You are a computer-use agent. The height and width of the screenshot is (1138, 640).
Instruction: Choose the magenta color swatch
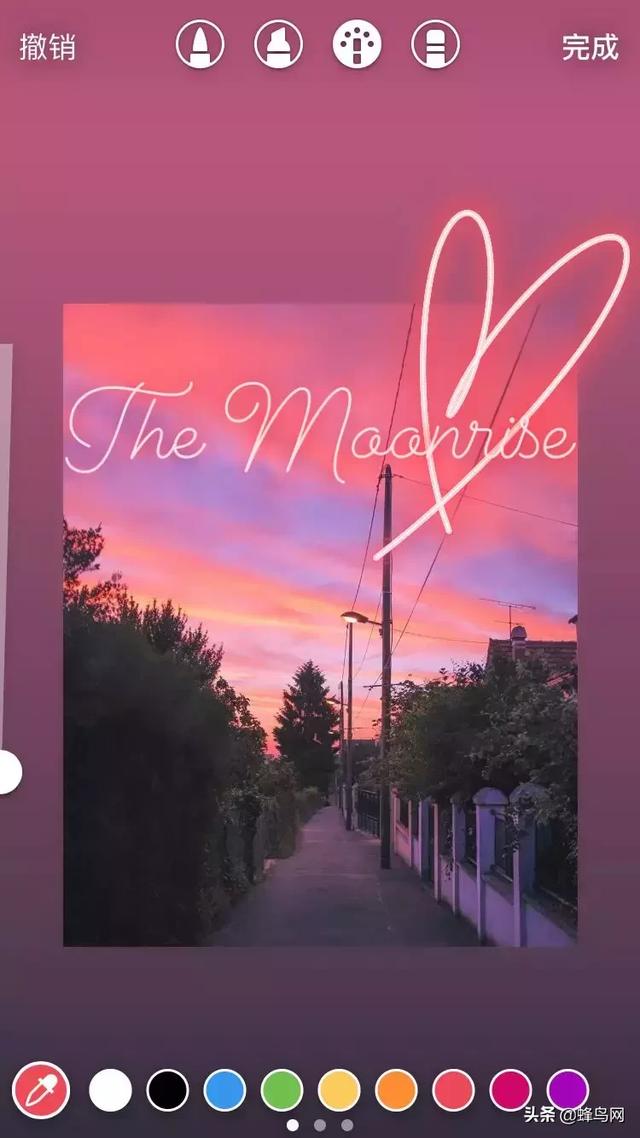tap(510, 1090)
